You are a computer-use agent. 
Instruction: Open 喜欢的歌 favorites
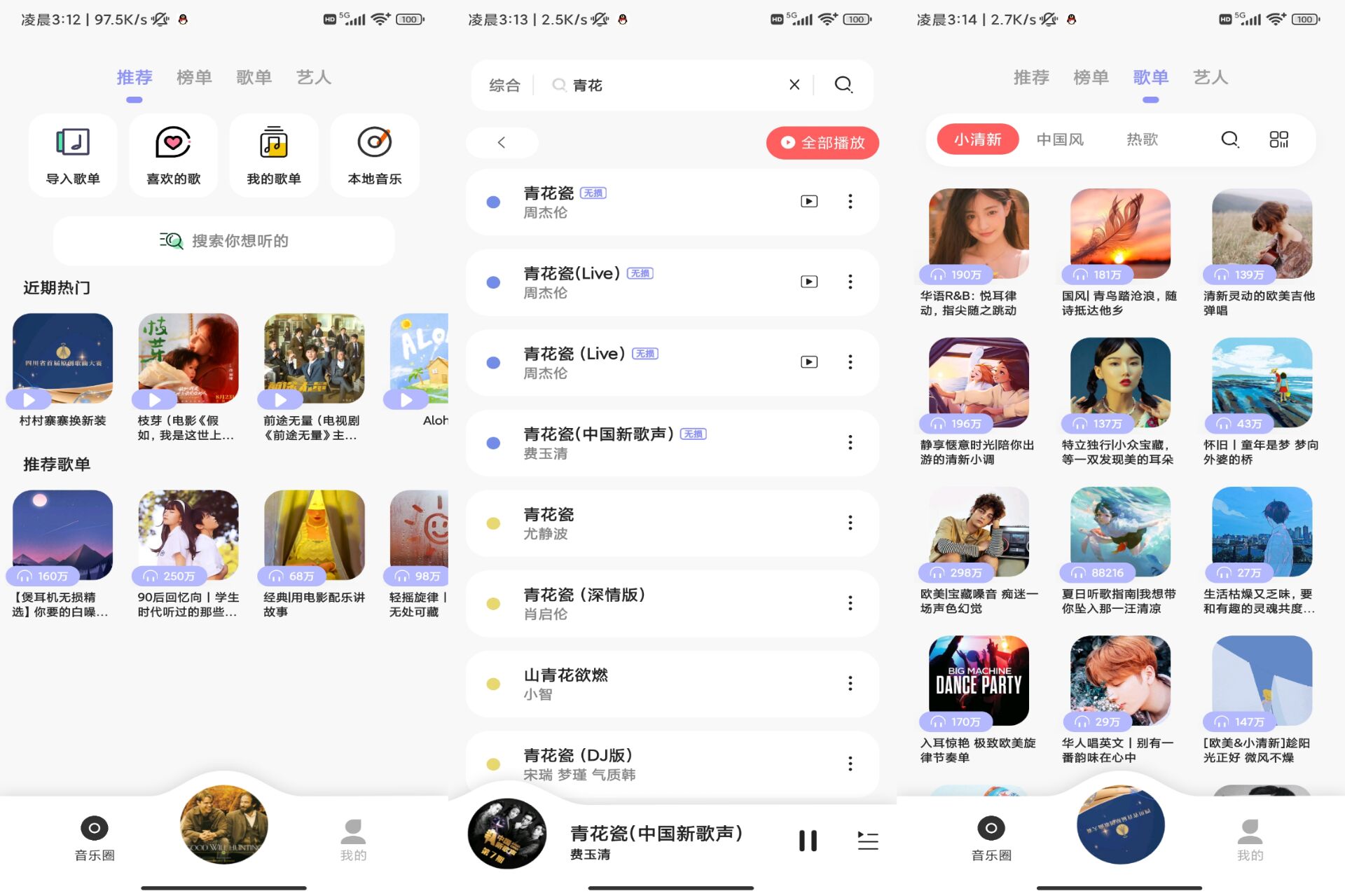click(x=173, y=156)
